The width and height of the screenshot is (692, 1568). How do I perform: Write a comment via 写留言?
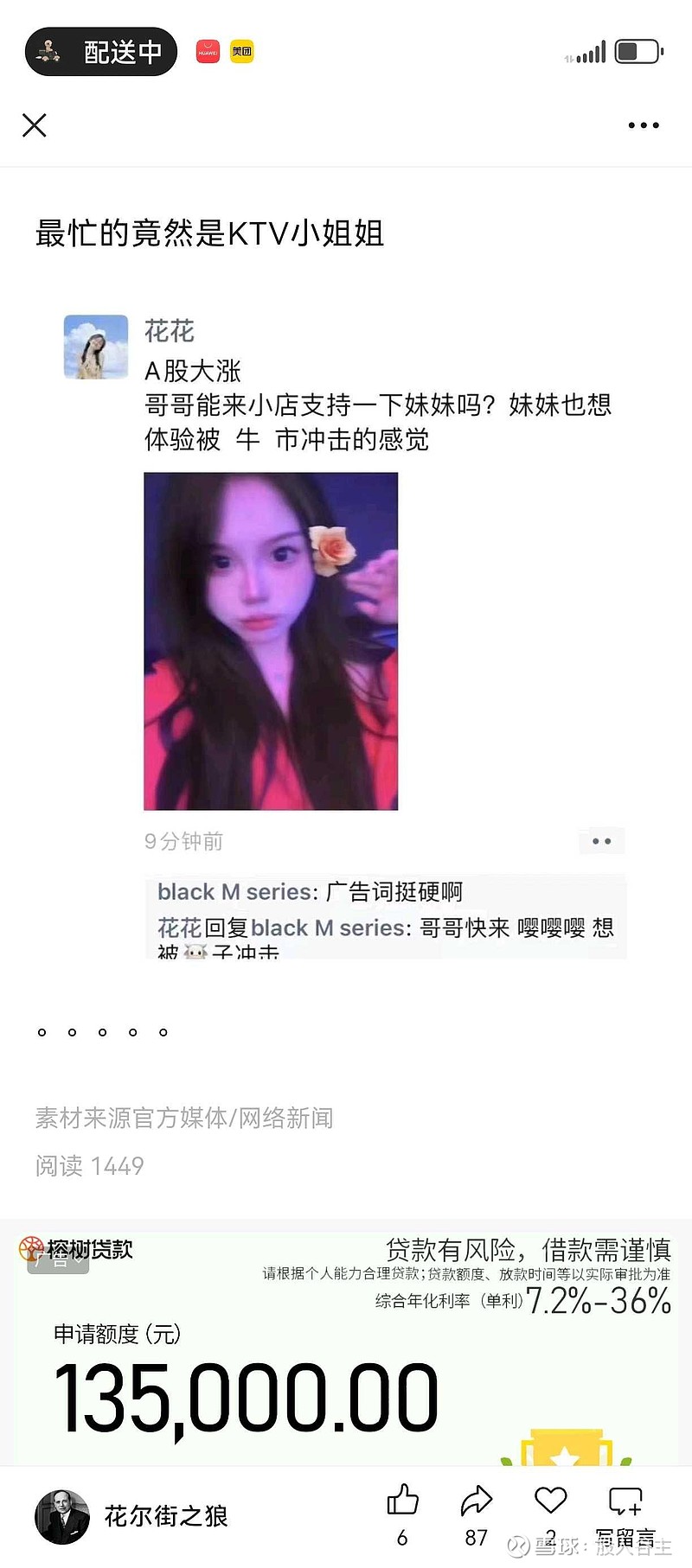click(x=625, y=1514)
